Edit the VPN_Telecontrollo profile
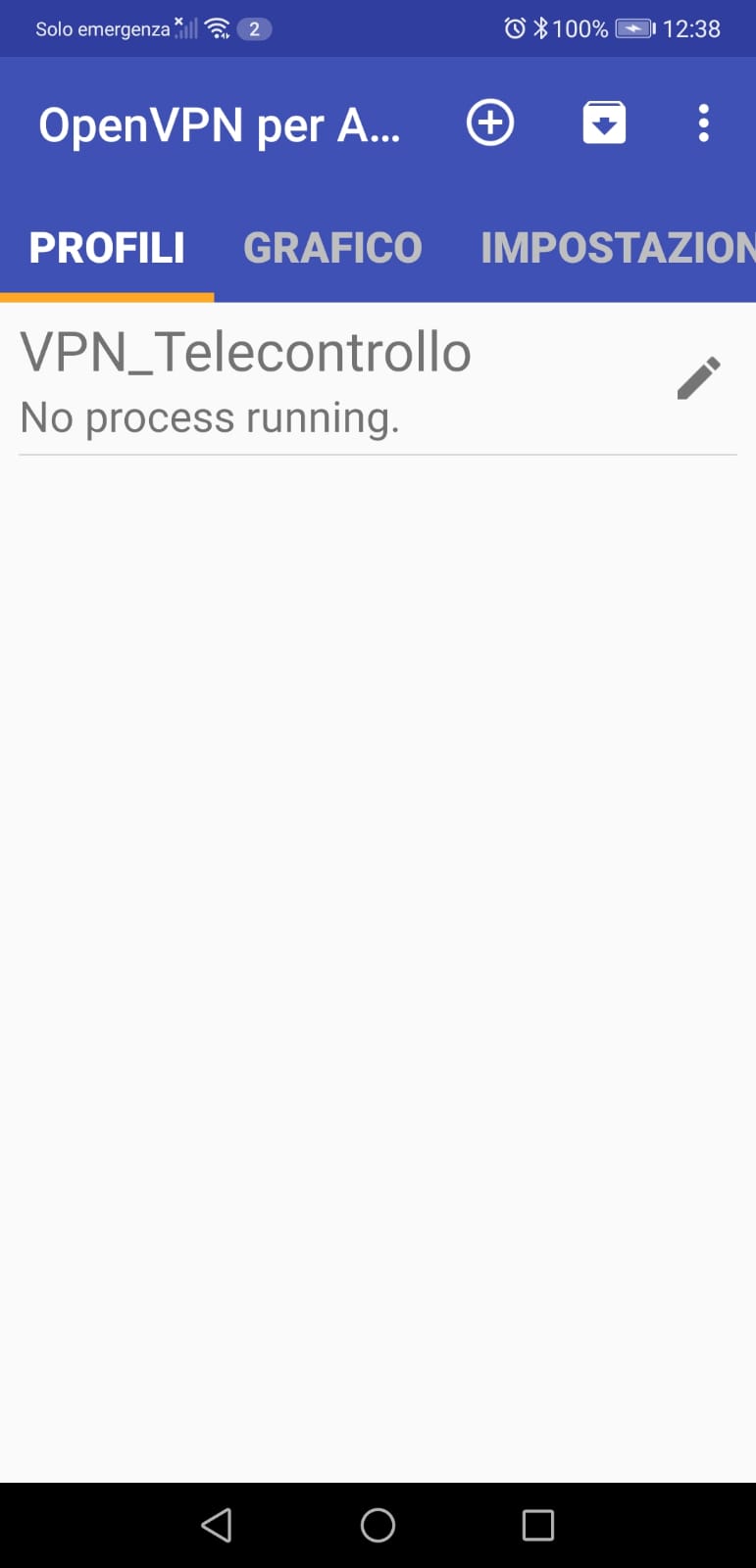 698,379
